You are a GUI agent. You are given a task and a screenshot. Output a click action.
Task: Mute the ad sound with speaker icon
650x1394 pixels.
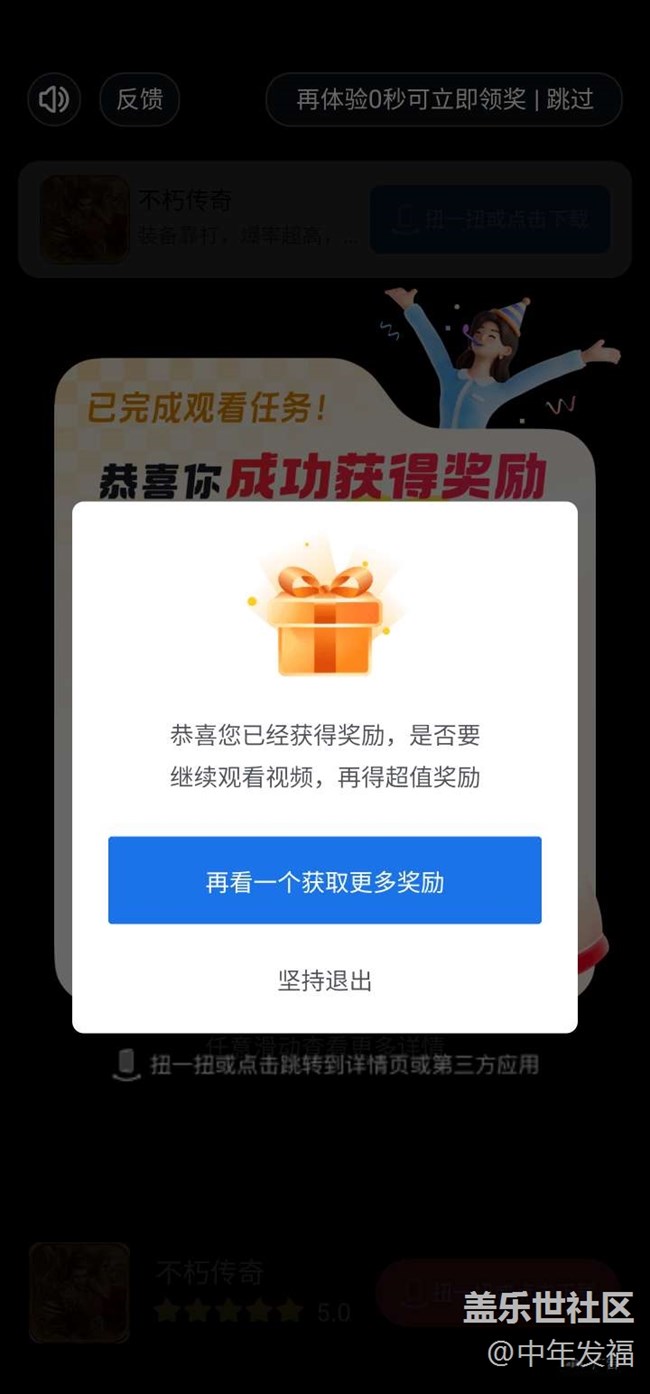pyautogui.click(x=54, y=99)
